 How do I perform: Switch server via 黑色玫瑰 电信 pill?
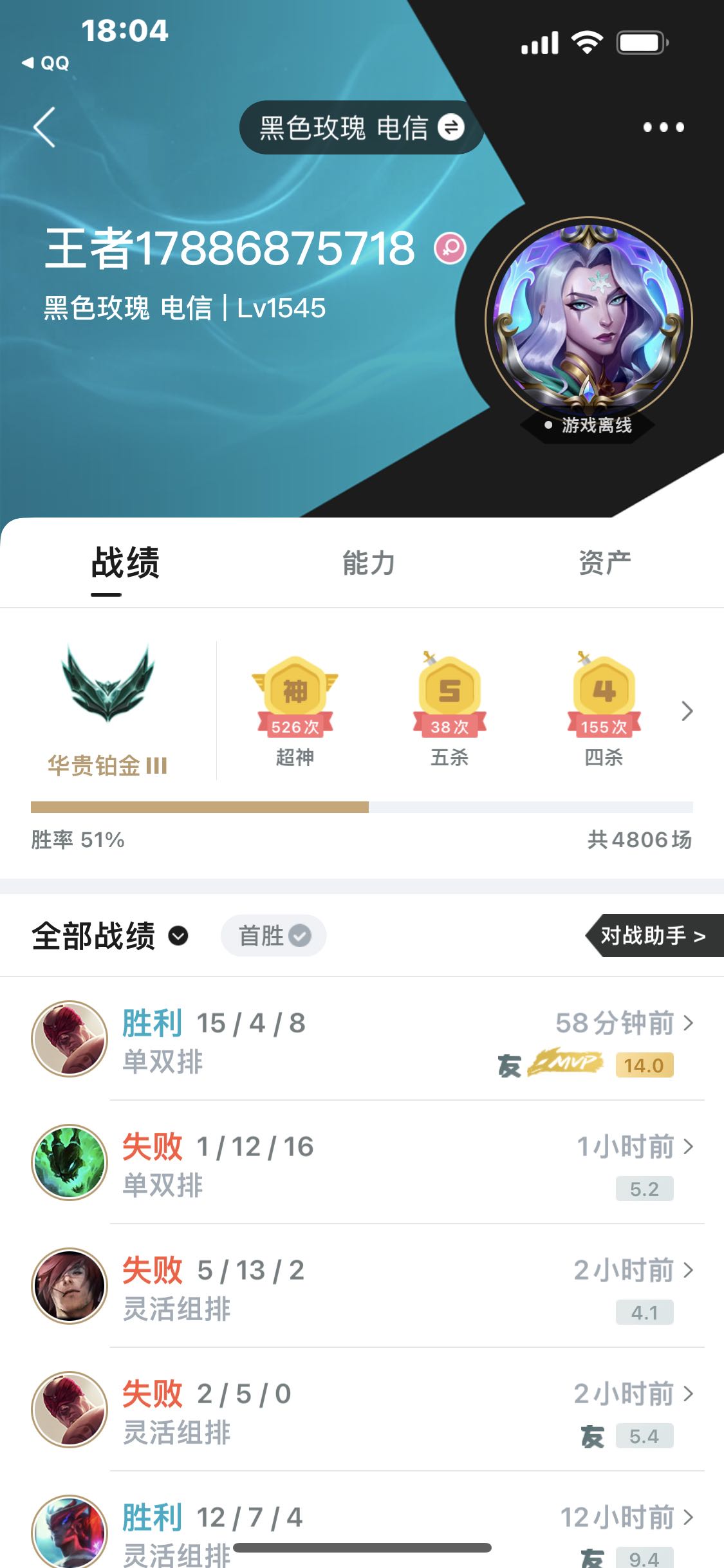(361, 127)
